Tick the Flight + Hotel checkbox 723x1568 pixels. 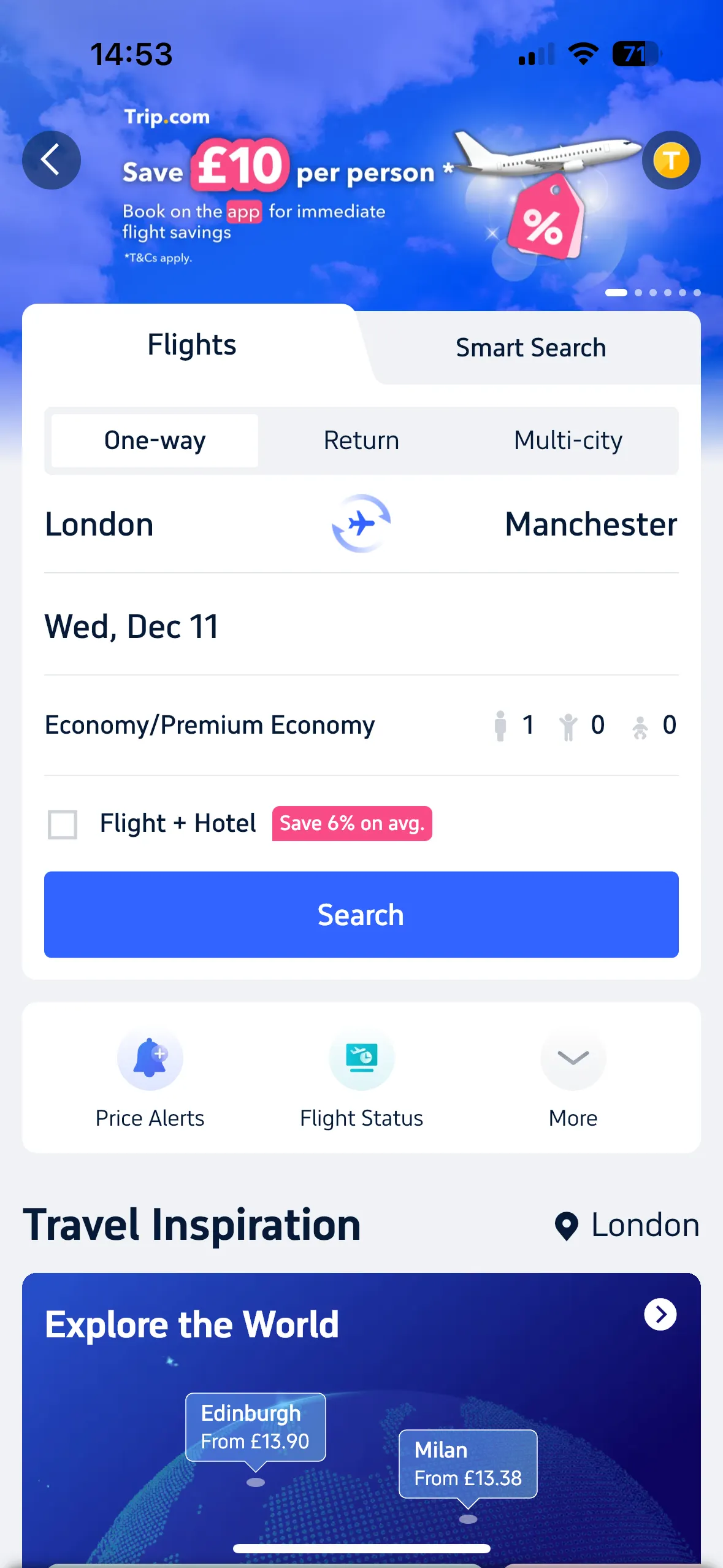tap(63, 824)
